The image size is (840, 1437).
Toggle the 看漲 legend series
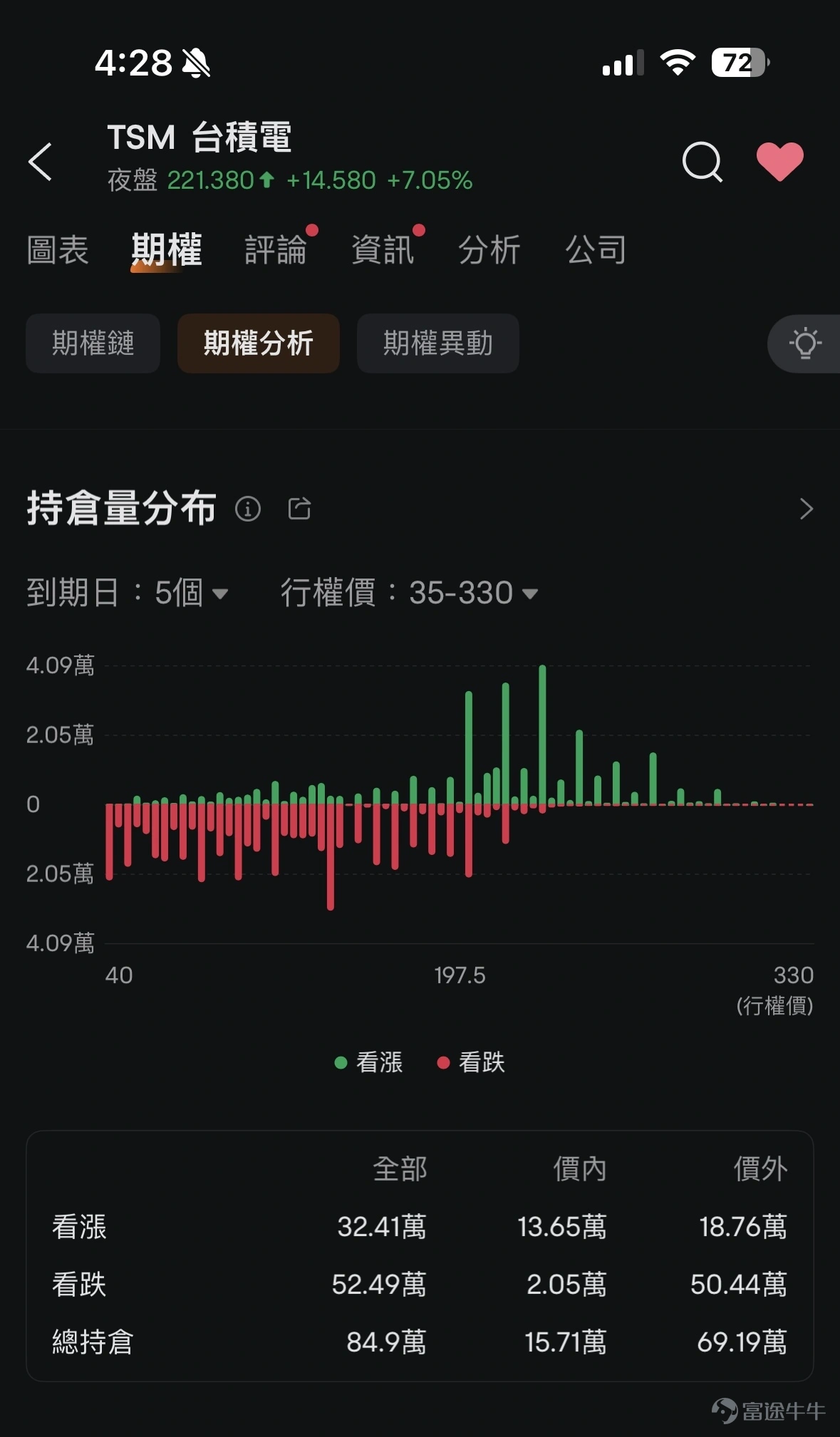click(x=369, y=1062)
